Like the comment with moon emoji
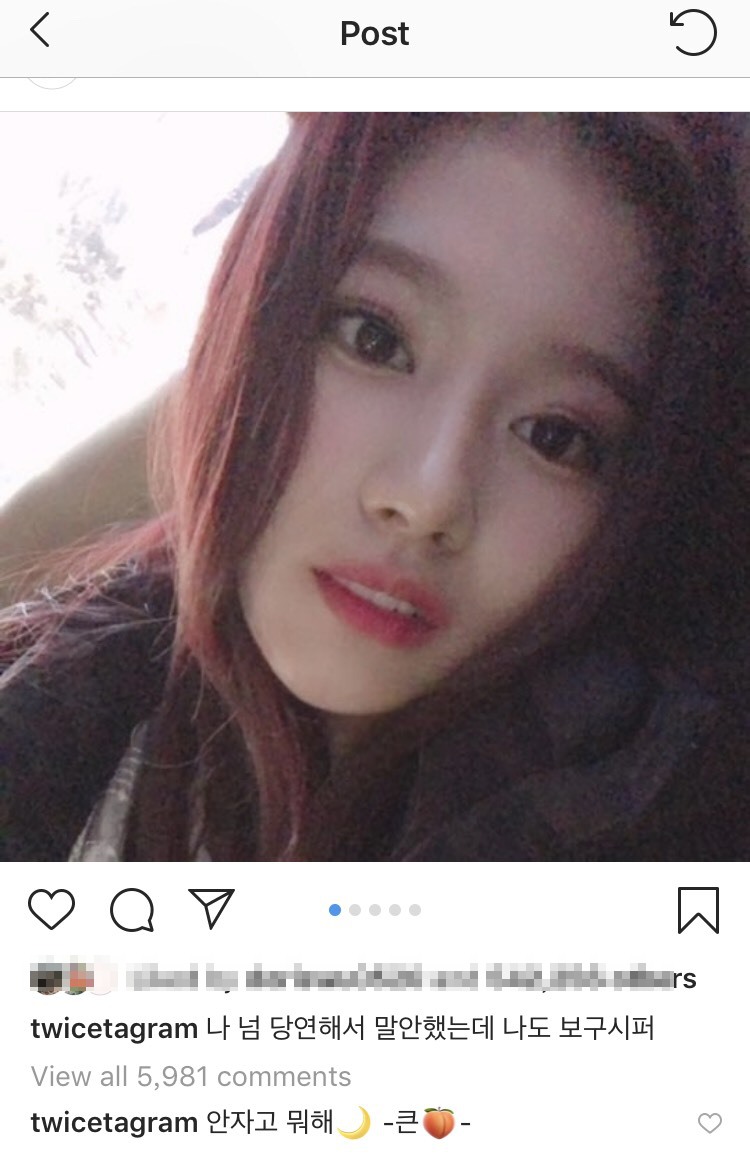 coord(709,1124)
